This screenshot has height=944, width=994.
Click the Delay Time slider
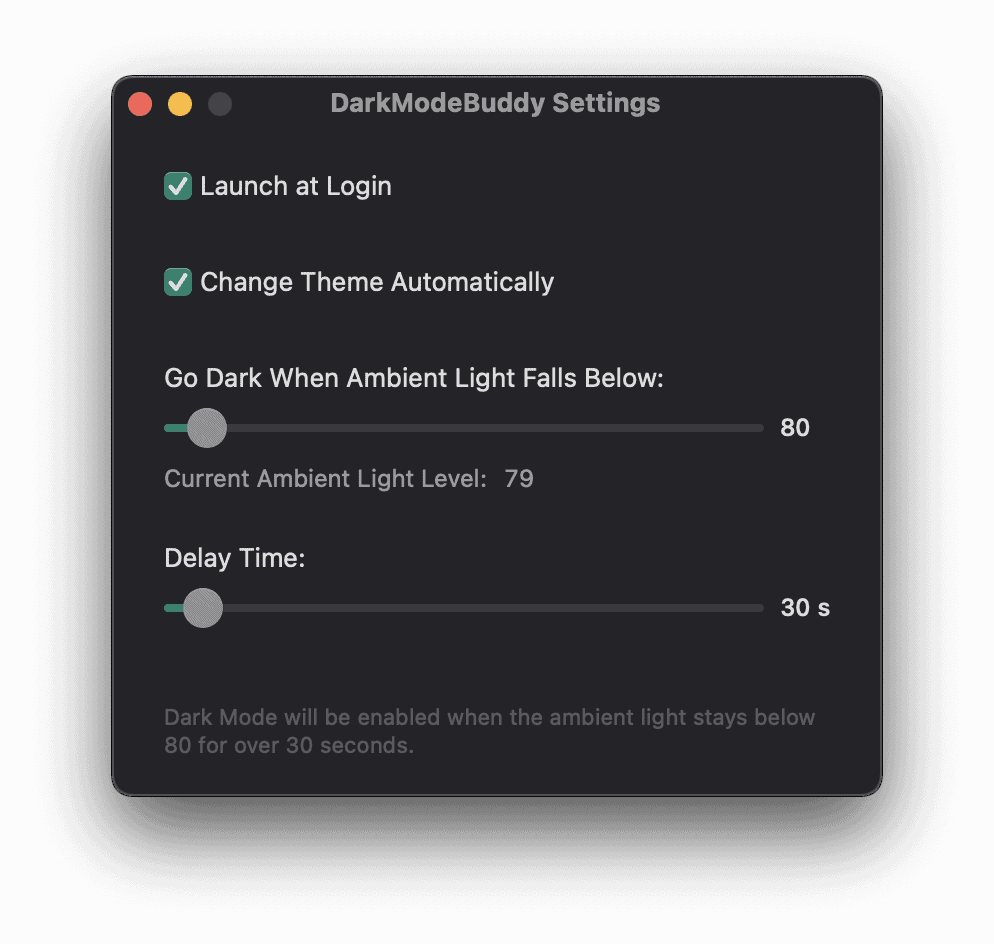point(203,608)
